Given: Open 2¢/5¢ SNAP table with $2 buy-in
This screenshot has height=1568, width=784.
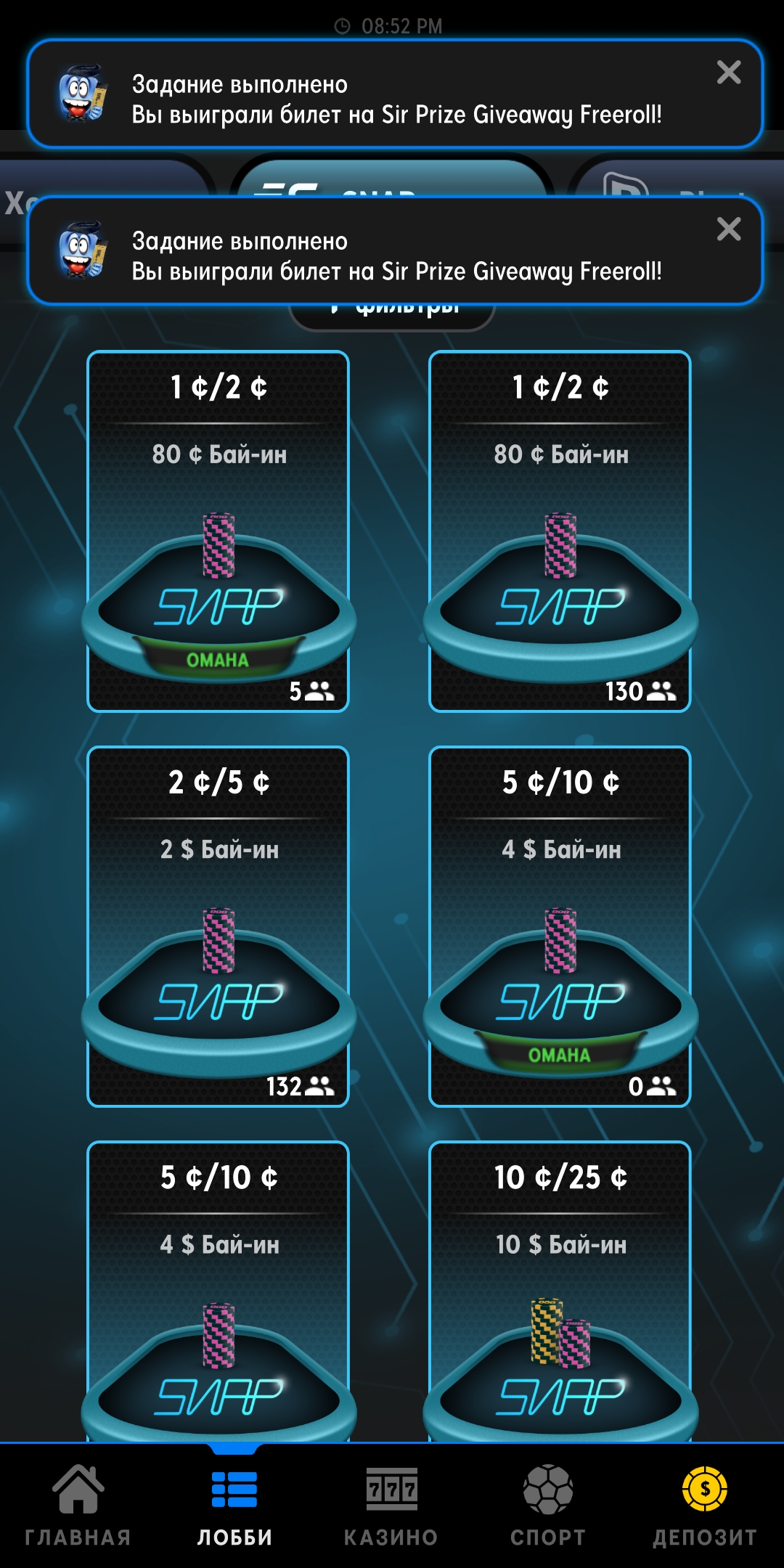Looking at the screenshot, I should (x=218, y=926).
